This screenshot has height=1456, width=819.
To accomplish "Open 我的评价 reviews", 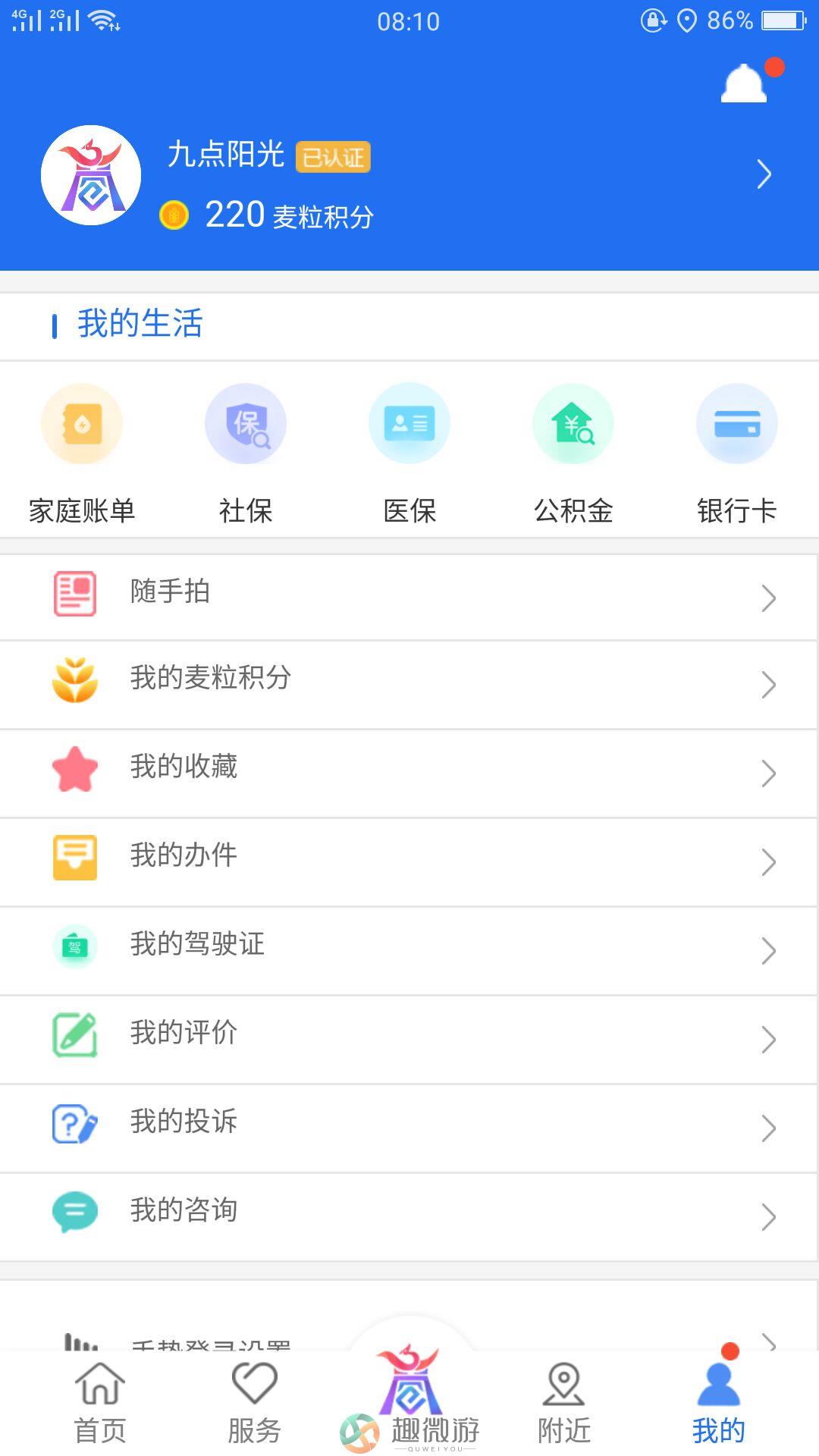I will [409, 1040].
